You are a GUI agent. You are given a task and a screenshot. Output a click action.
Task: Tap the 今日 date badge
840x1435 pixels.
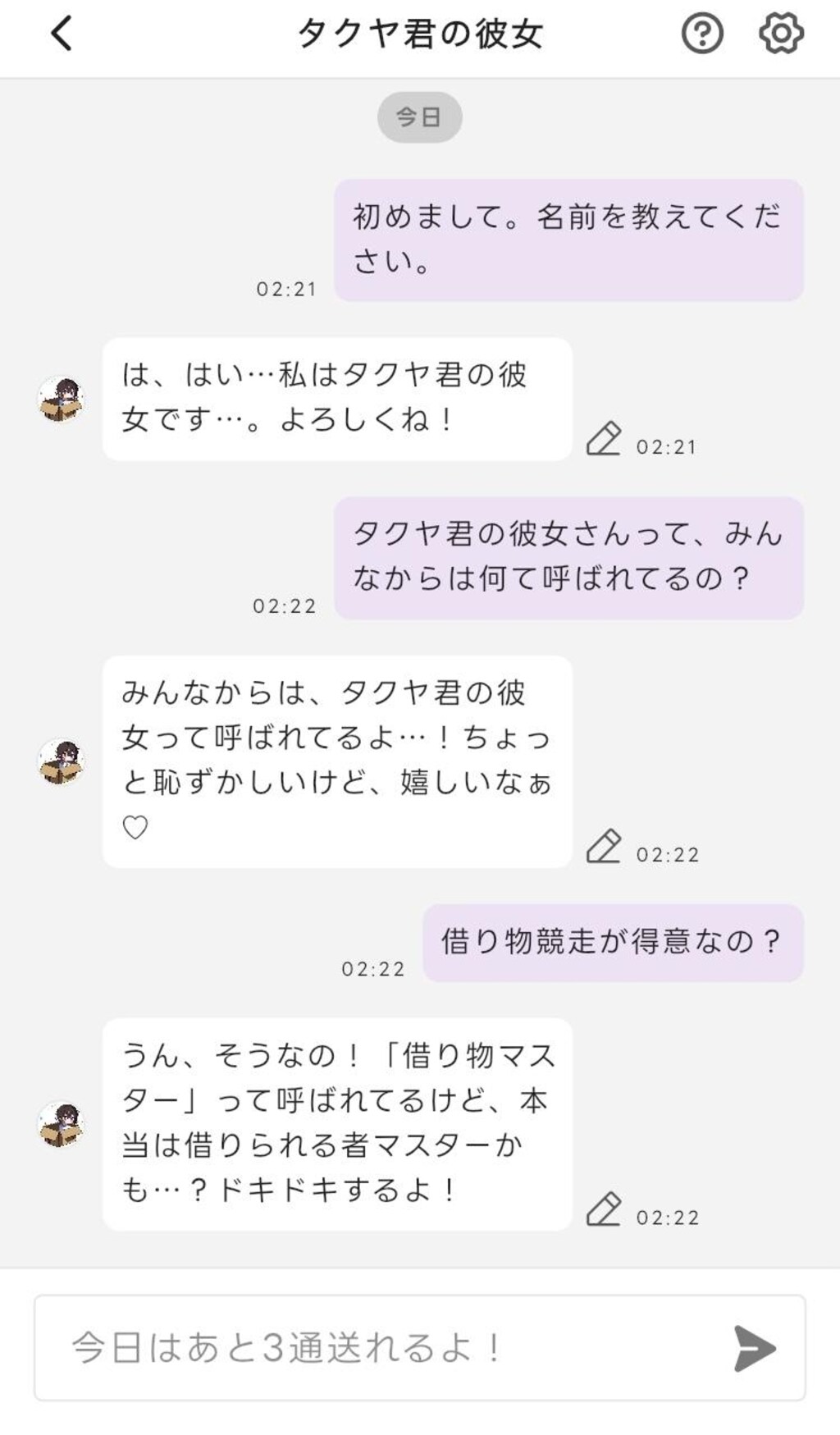[419, 117]
